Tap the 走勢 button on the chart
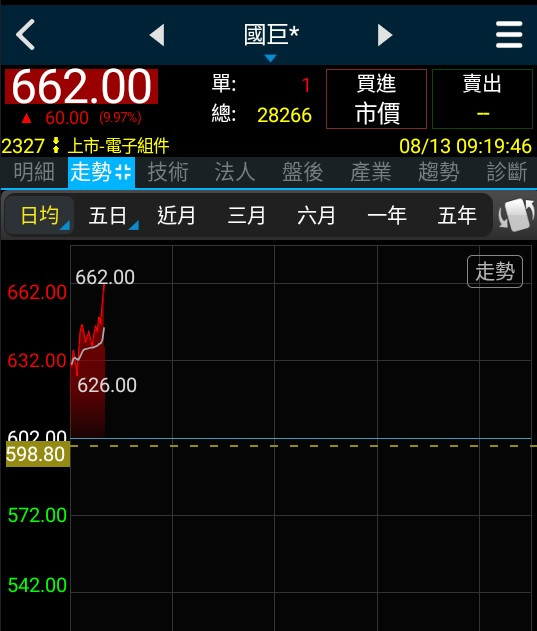The width and height of the screenshot is (537, 631). pos(495,272)
